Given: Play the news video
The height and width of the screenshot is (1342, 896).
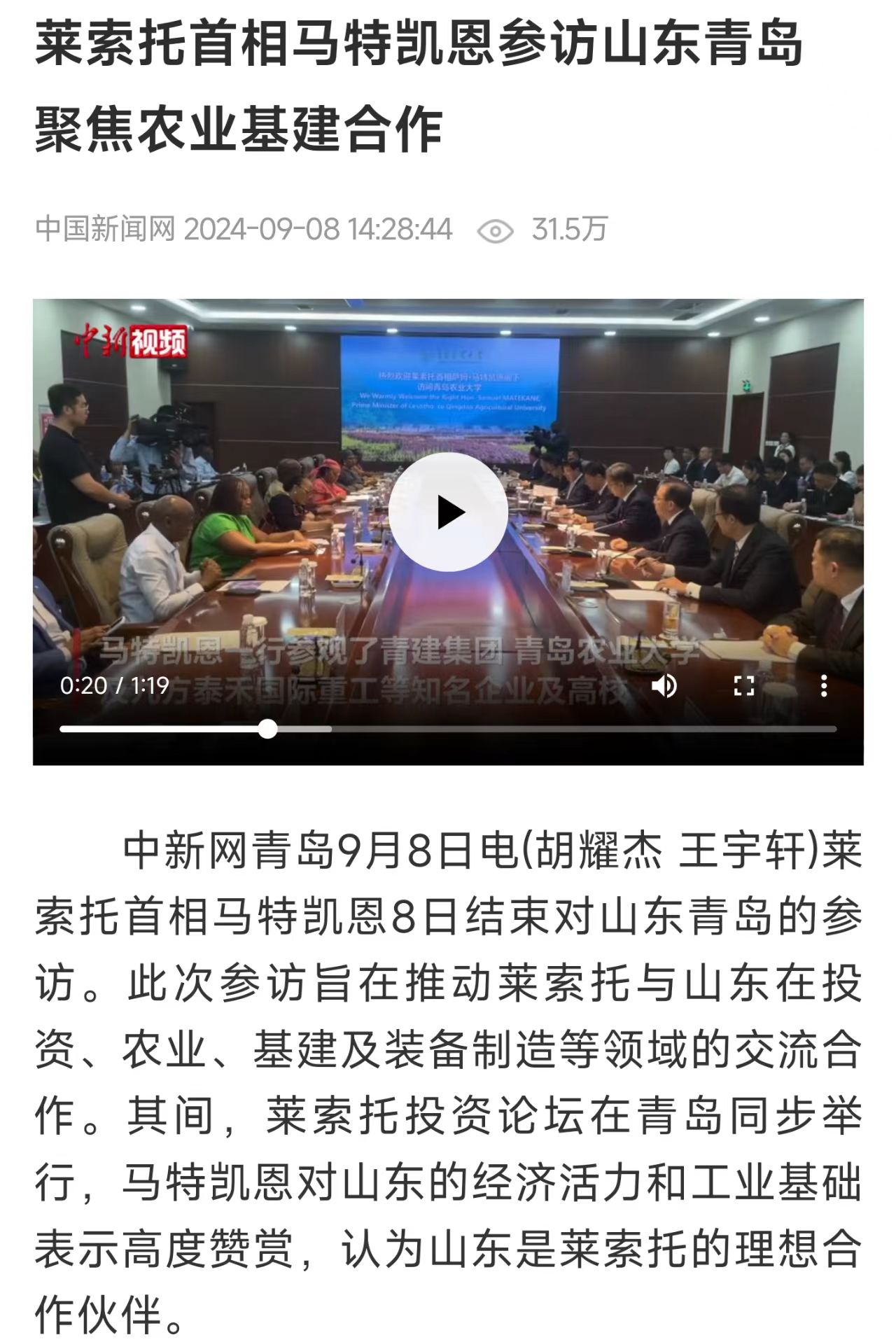Looking at the screenshot, I should pos(448,512).
